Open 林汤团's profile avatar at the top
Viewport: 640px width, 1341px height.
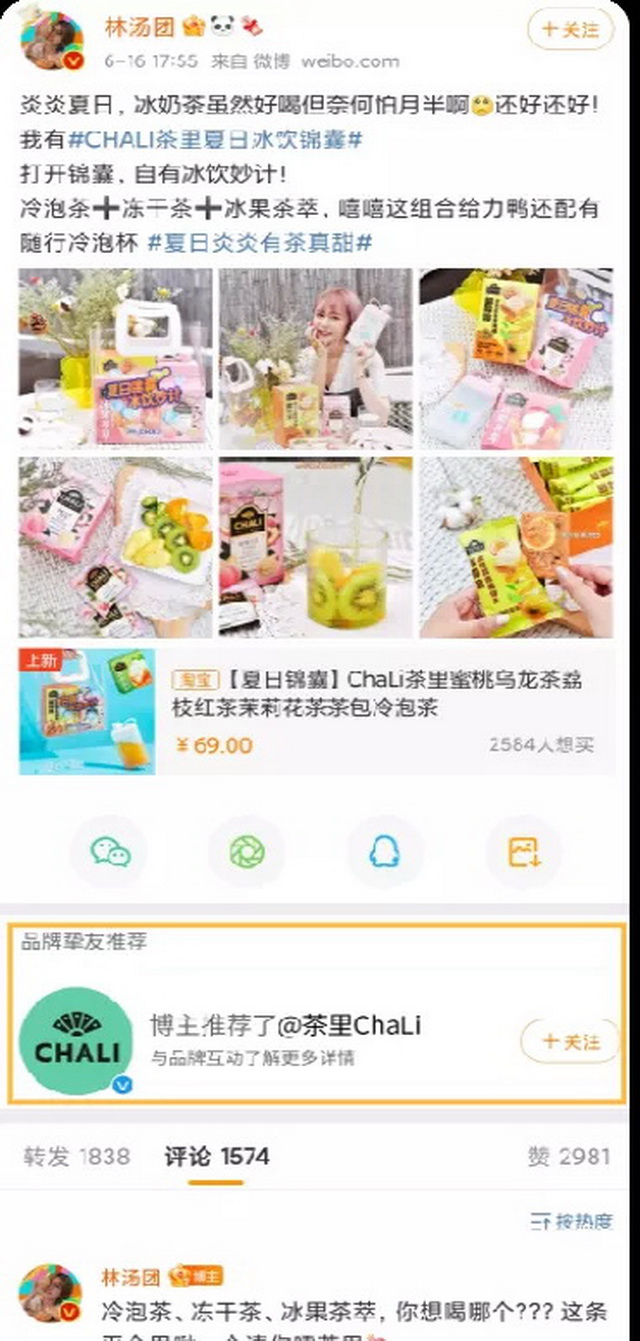(x=50, y=42)
